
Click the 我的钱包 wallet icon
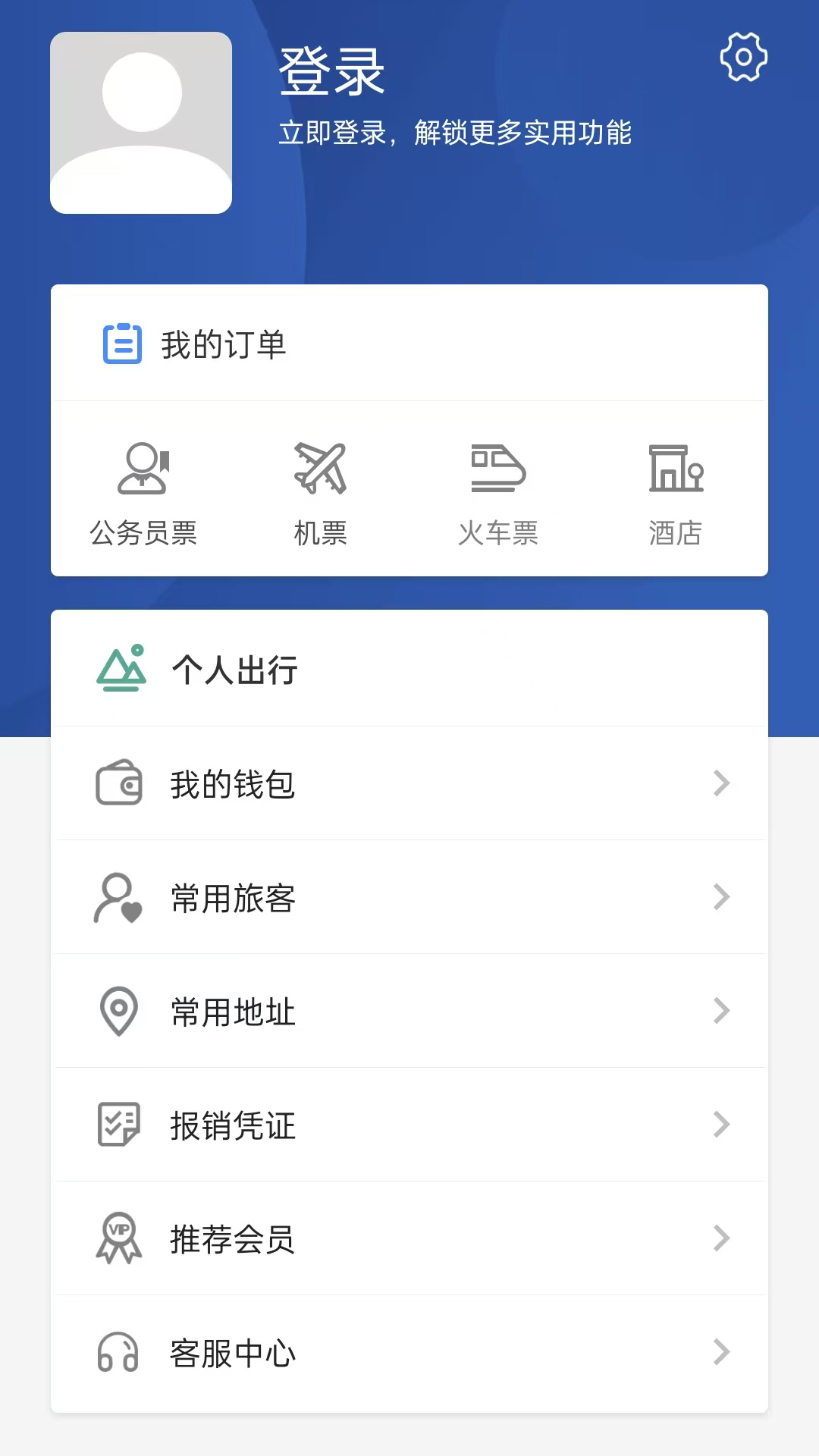click(118, 783)
